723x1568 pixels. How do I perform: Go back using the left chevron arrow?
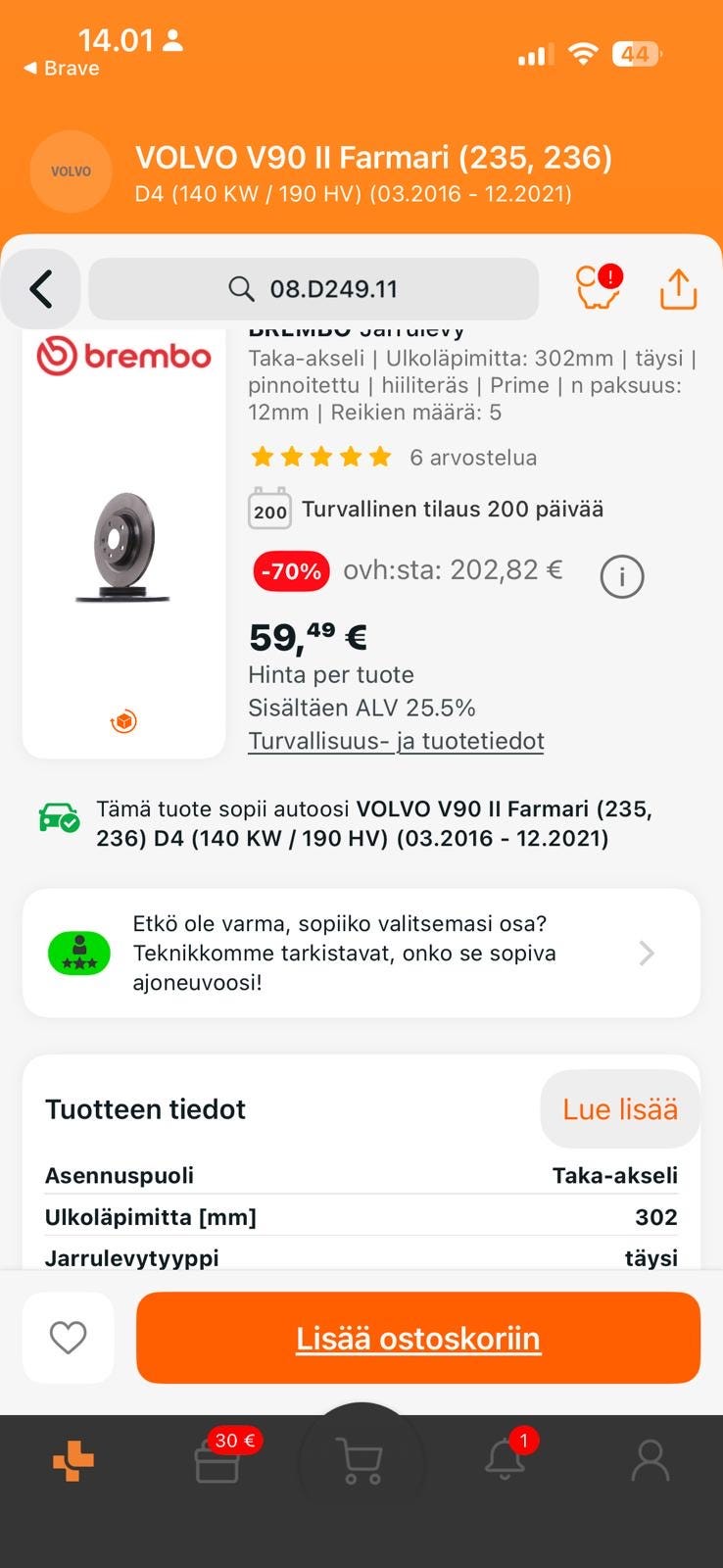(40, 289)
